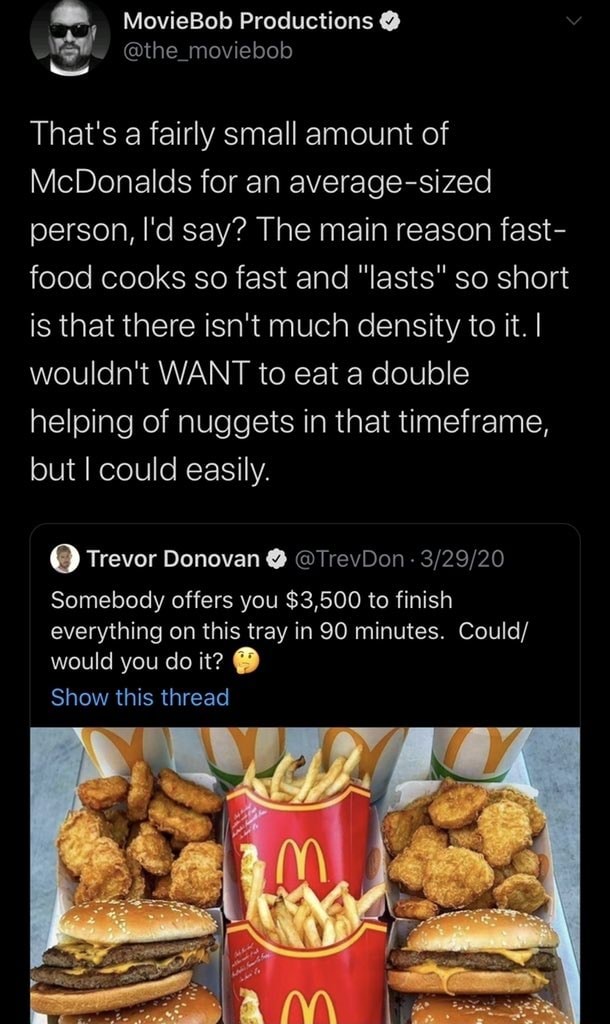610x1024 pixels.
Task: View the McDonald's tray photo
Action: point(305,875)
